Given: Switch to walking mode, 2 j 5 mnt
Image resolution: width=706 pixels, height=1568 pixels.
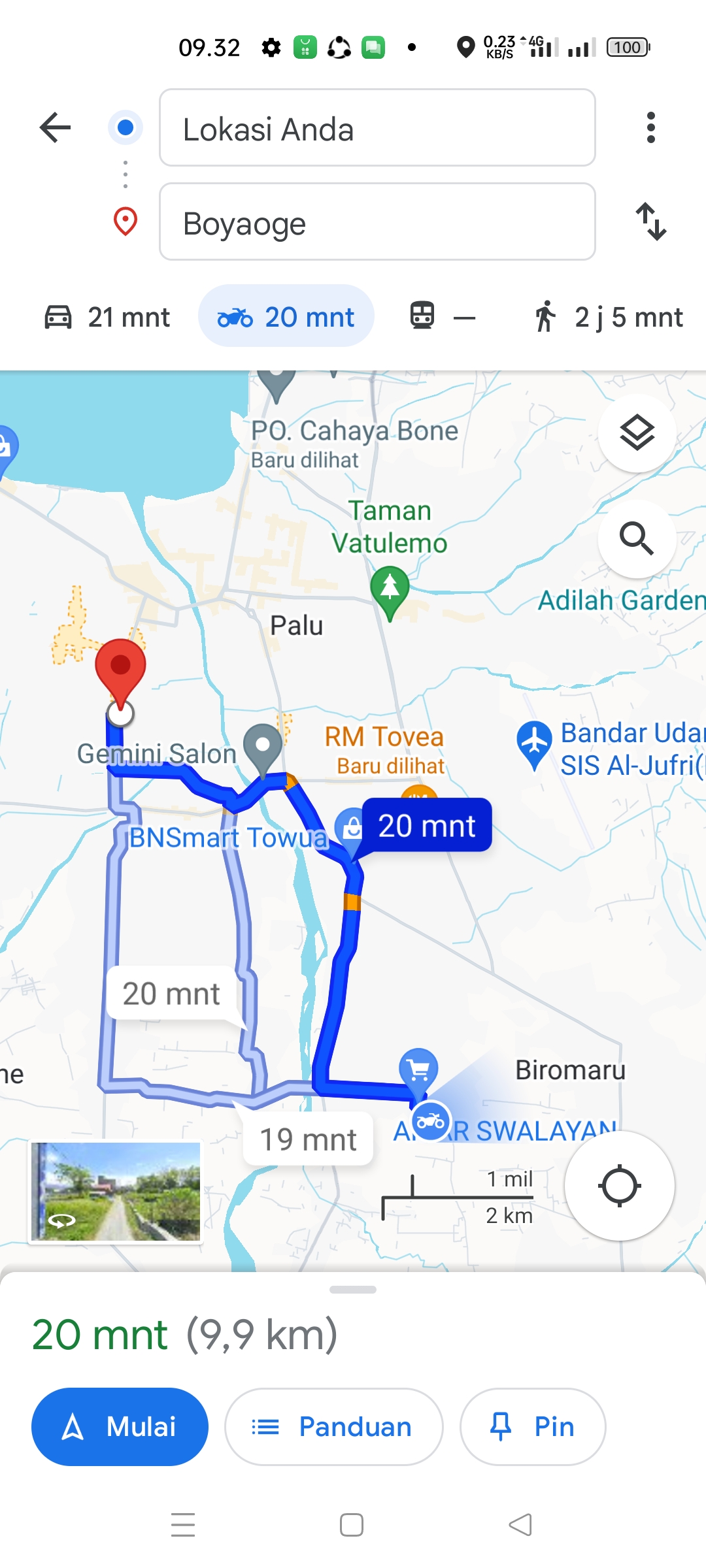Looking at the screenshot, I should 609,317.
